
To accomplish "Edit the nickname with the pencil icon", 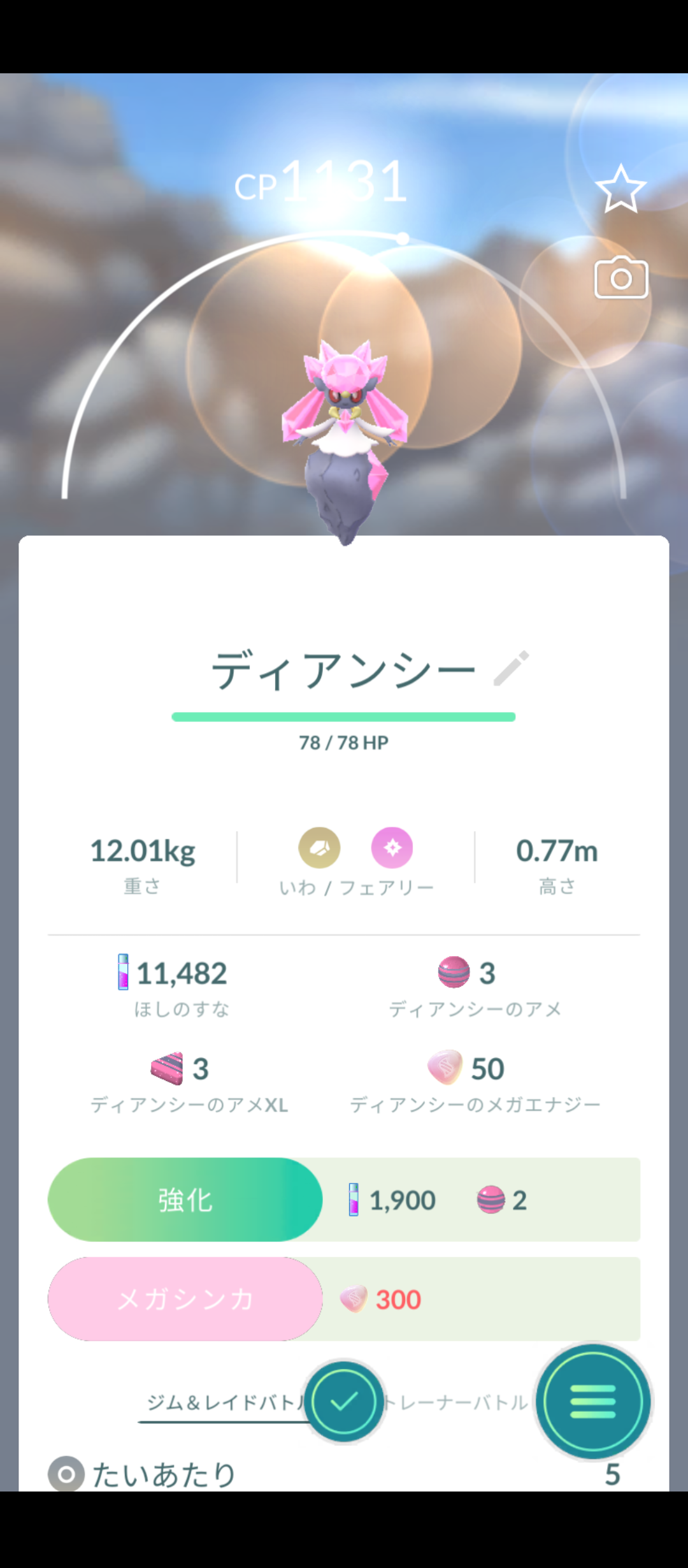I will tap(511, 668).
